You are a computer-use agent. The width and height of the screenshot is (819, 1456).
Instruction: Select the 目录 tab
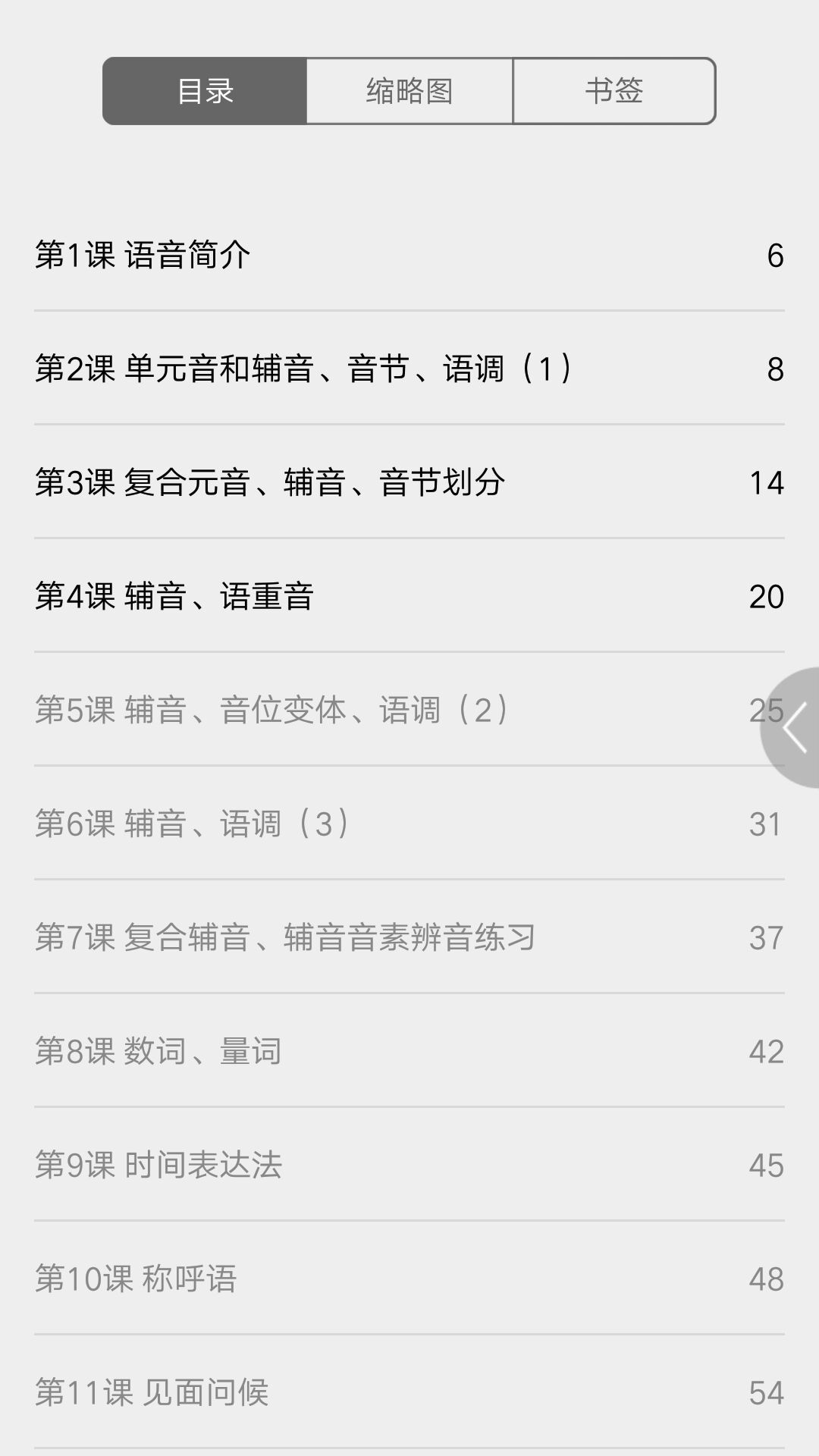coord(205,91)
